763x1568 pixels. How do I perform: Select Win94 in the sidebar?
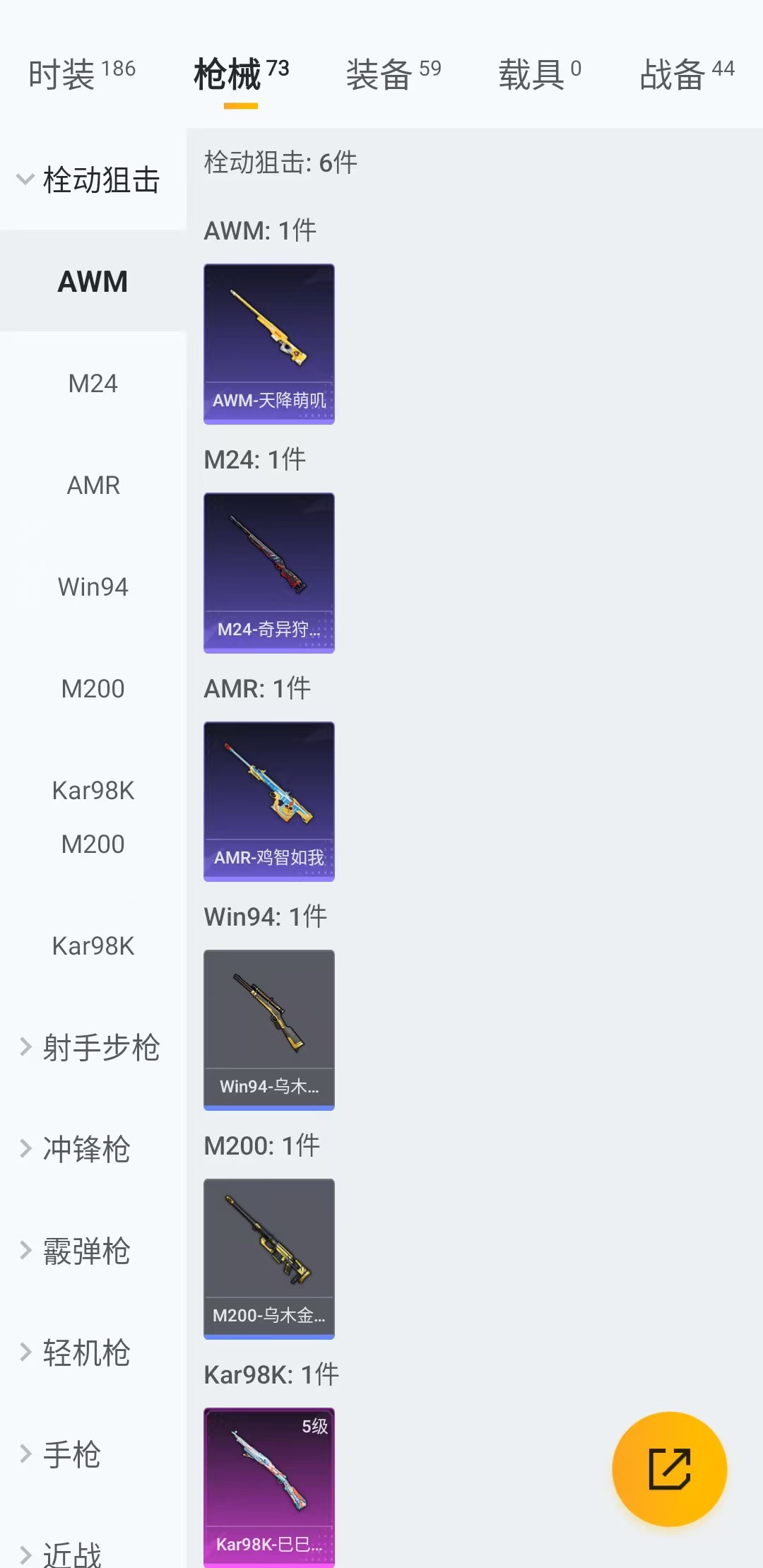click(x=93, y=587)
